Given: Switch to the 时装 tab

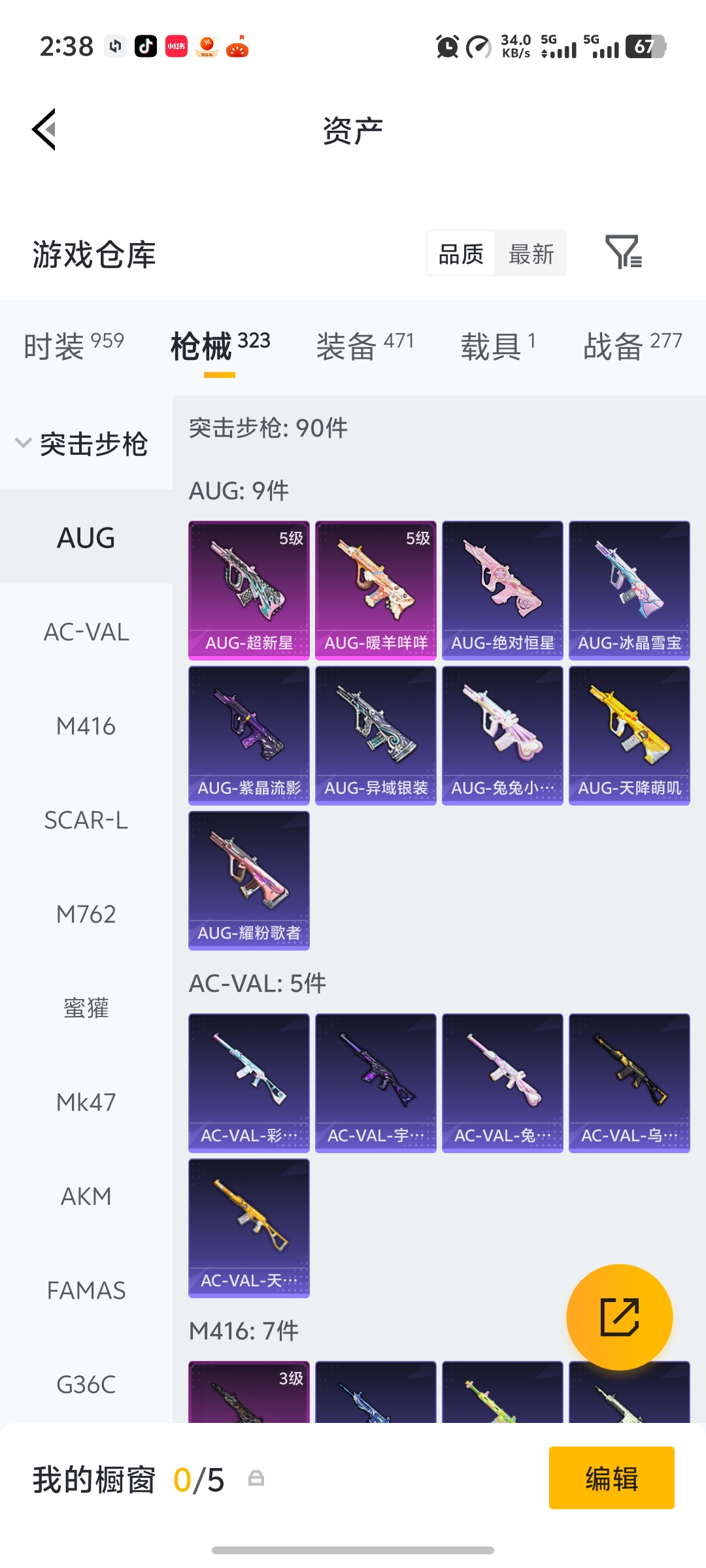Looking at the screenshot, I should (73, 345).
